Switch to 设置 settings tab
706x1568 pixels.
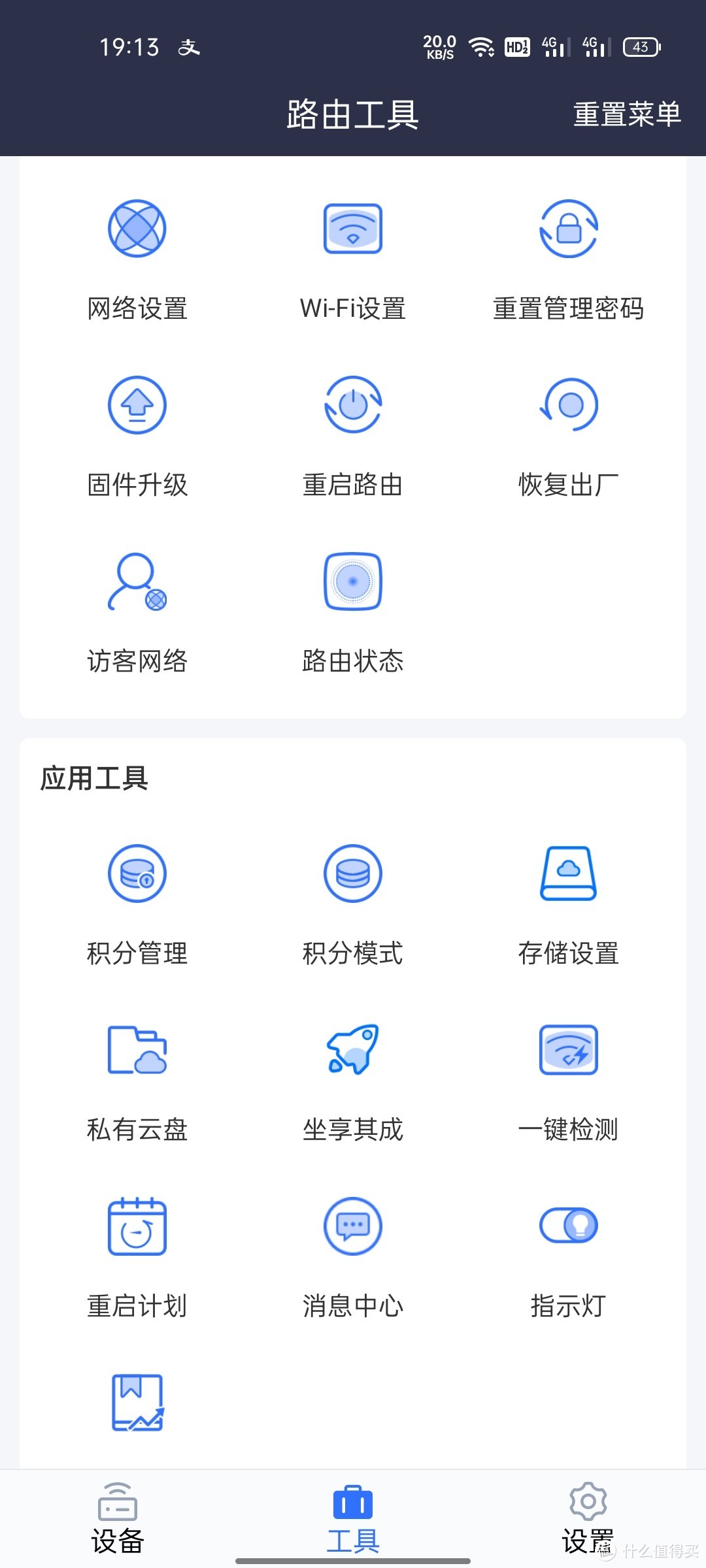588,1509
